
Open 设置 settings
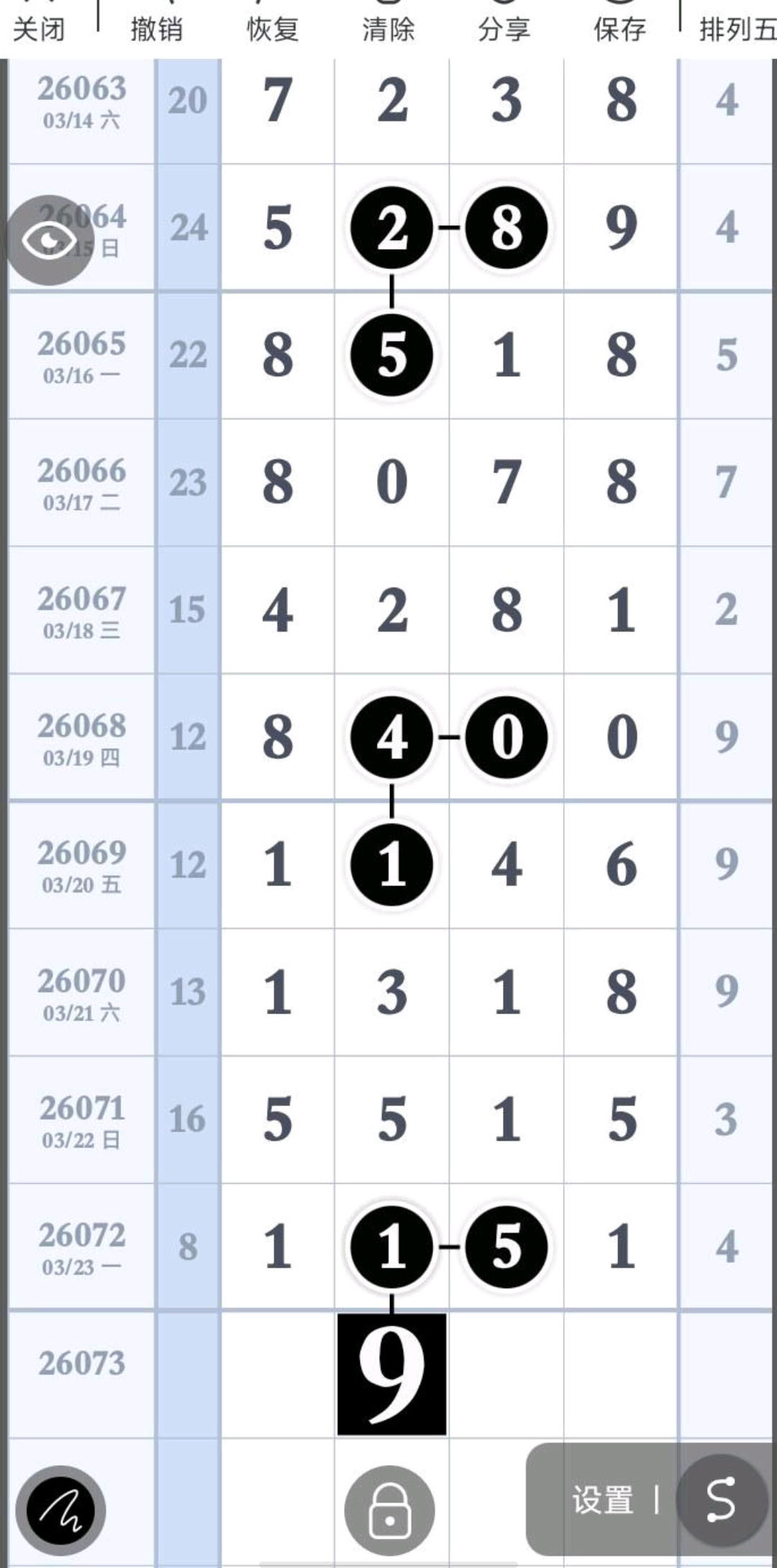(x=603, y=1500)
